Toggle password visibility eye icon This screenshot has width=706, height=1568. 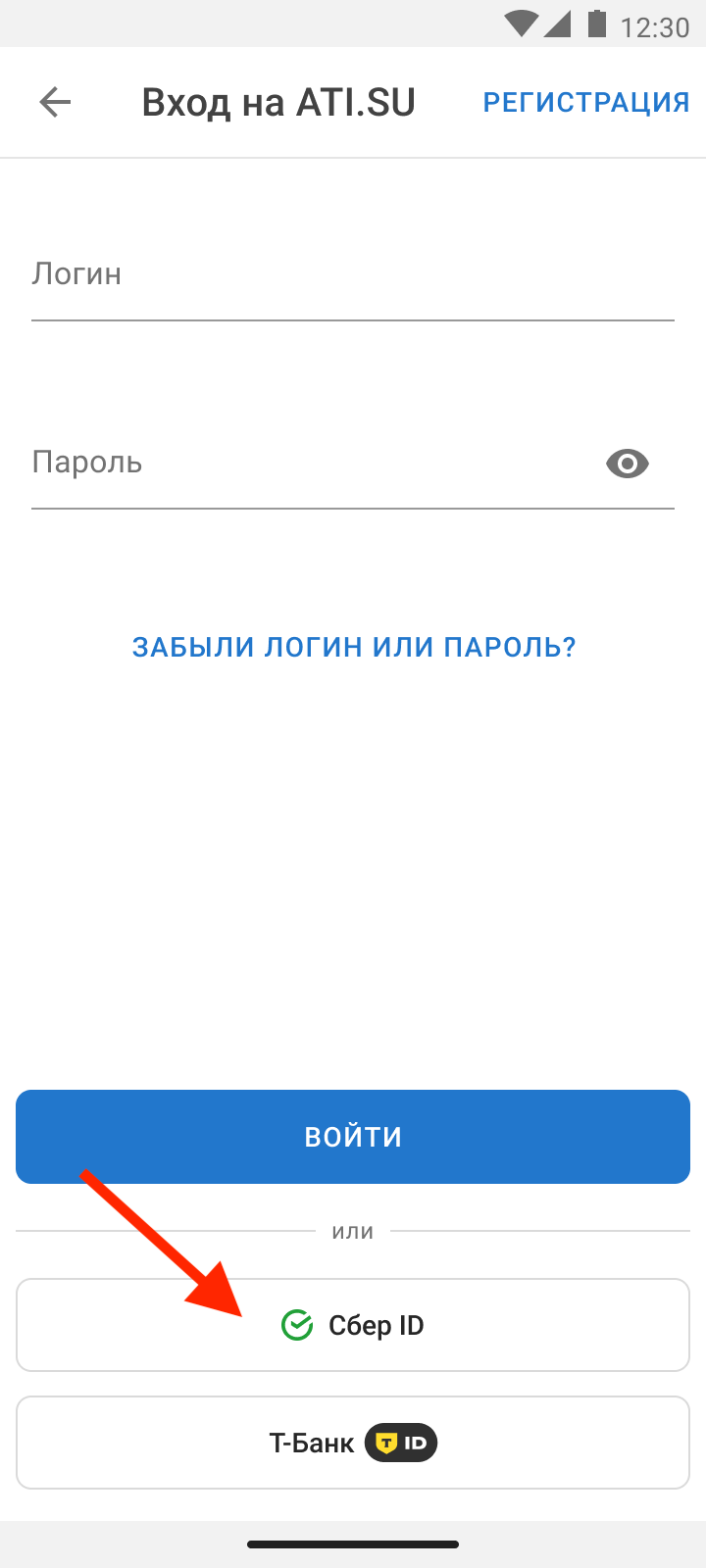(x=628, y=464)
